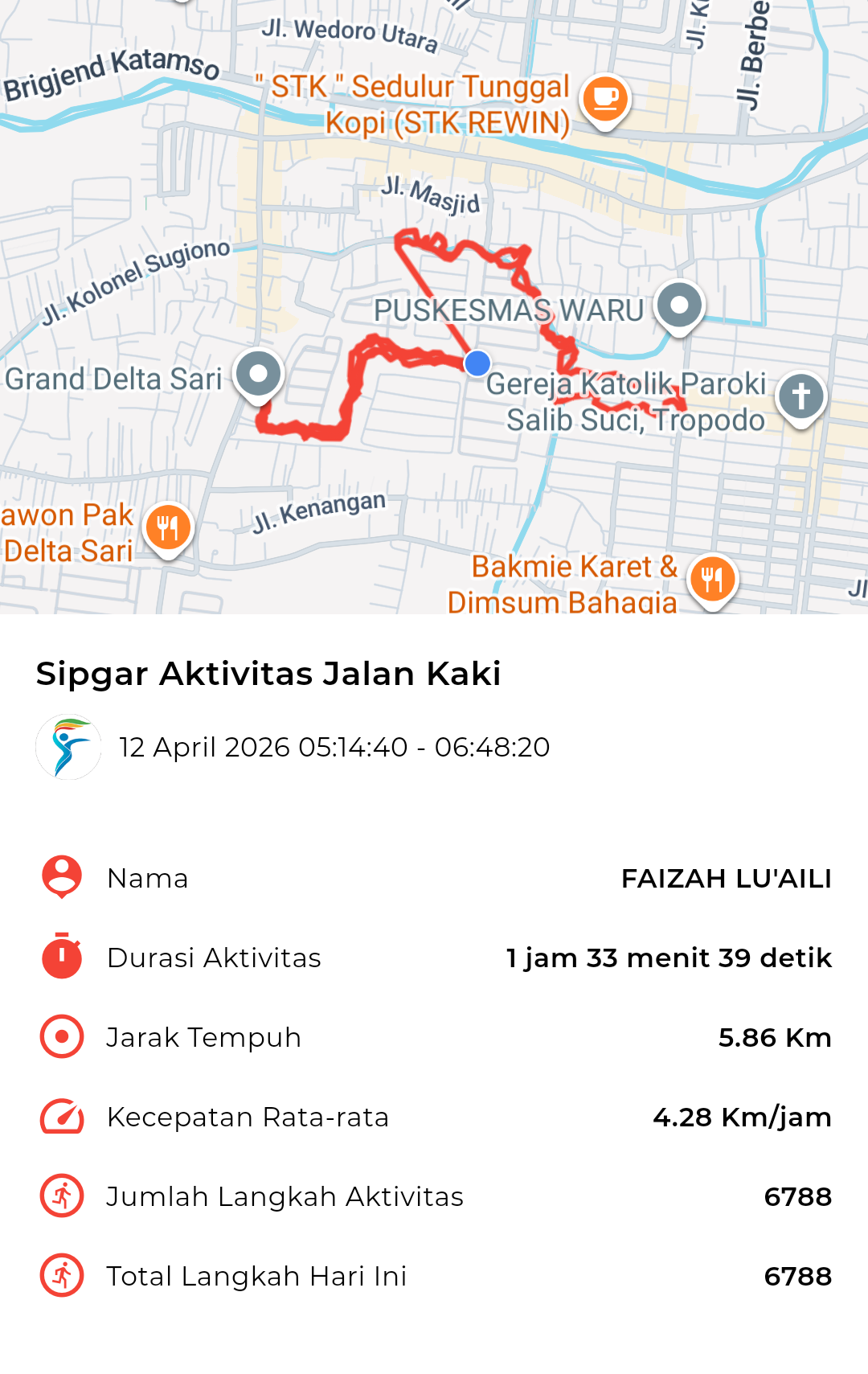Tap the PUSKESMAS WARU map marker
This screenshot has width=868, height=1374.
pos(679,306)
